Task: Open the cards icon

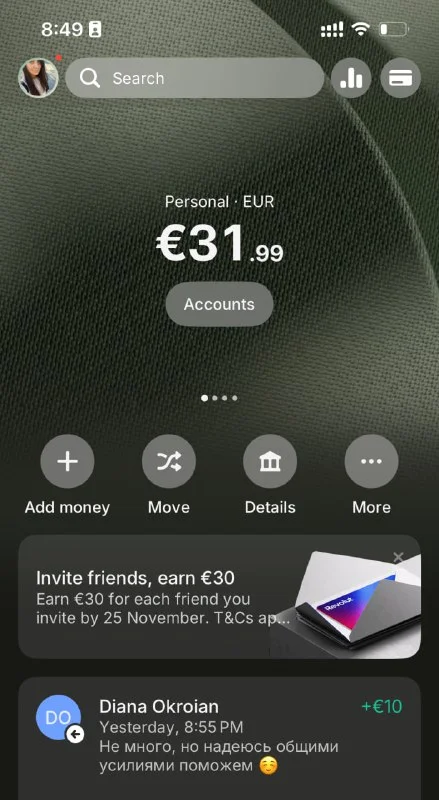Action: [x=401, y=78]
